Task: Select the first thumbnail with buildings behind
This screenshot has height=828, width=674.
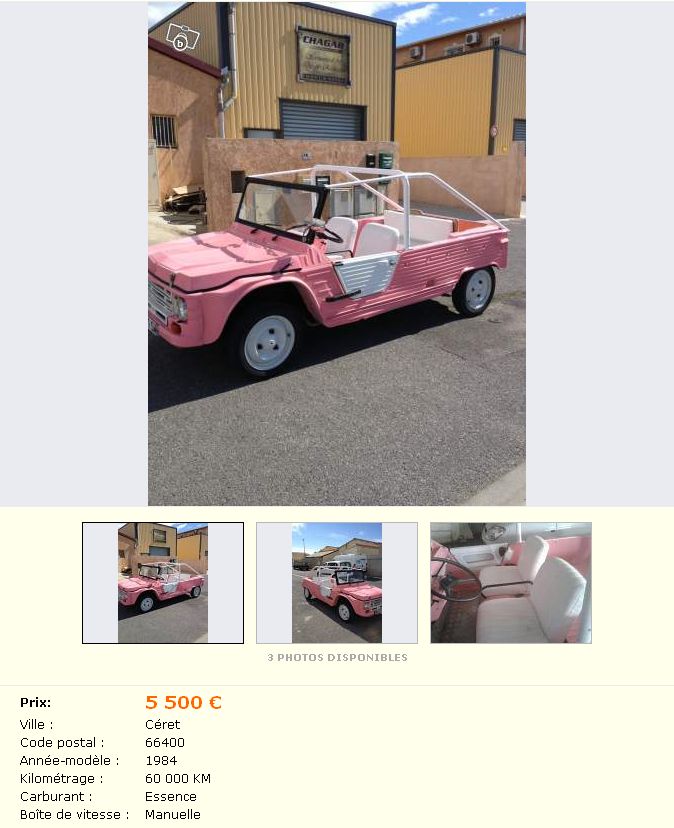Action: click(163, 583)
